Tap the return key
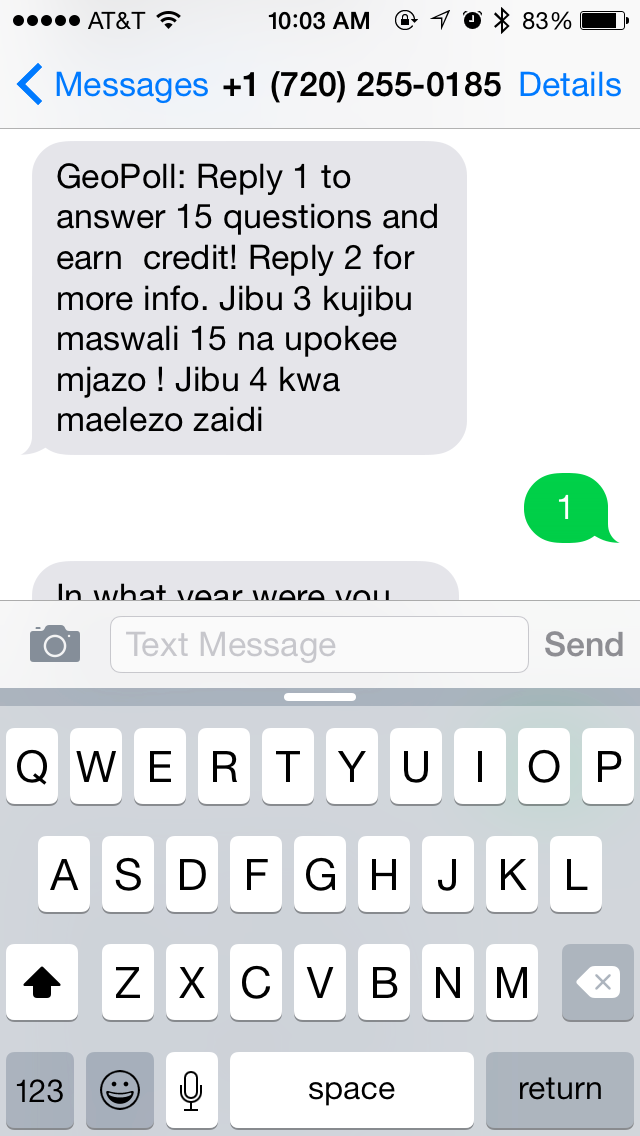640x1136 pixels. coord(560,1089)
